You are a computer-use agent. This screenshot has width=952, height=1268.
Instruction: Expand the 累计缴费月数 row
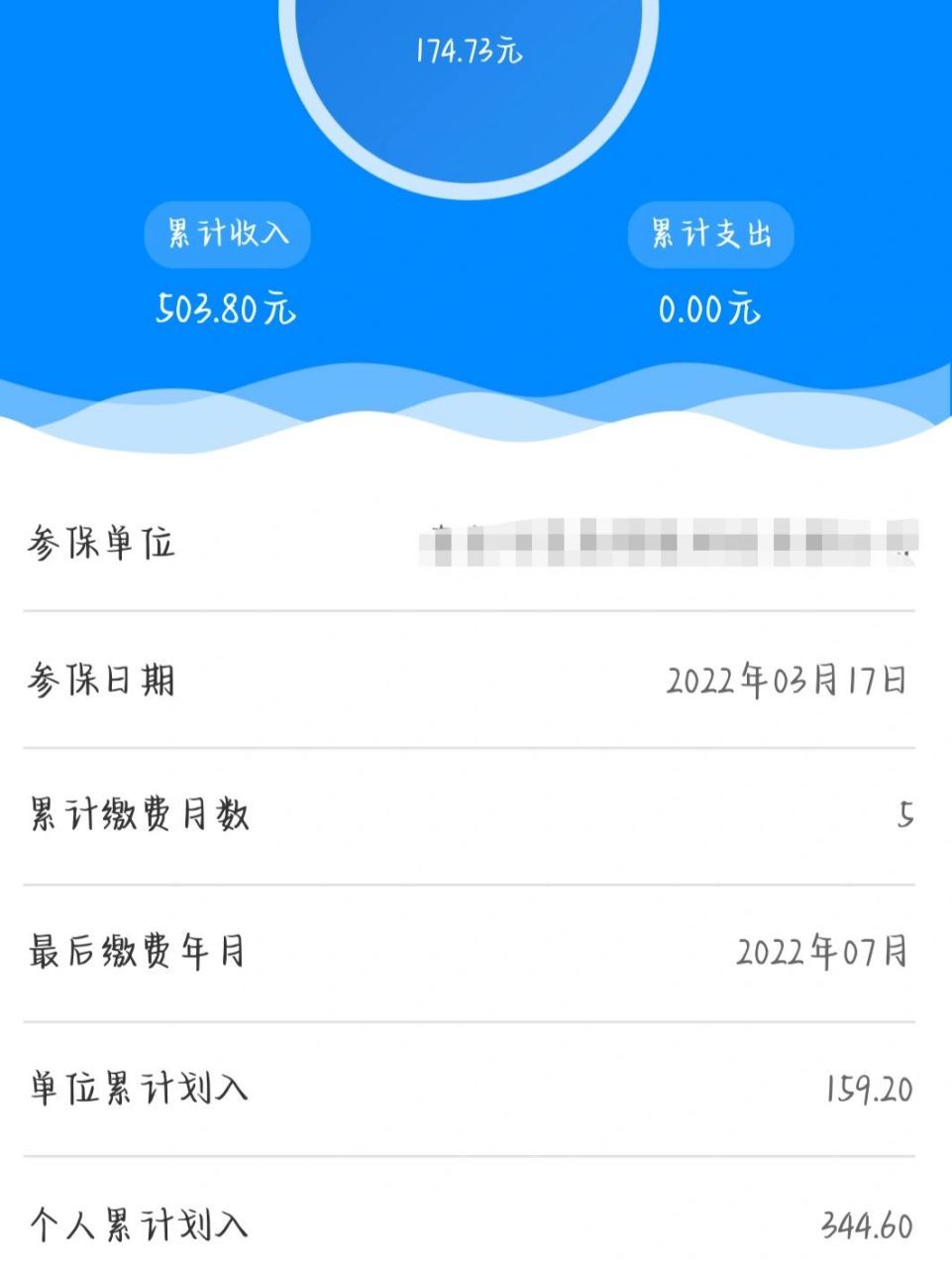pyautogui.click(x=476, y=817)
